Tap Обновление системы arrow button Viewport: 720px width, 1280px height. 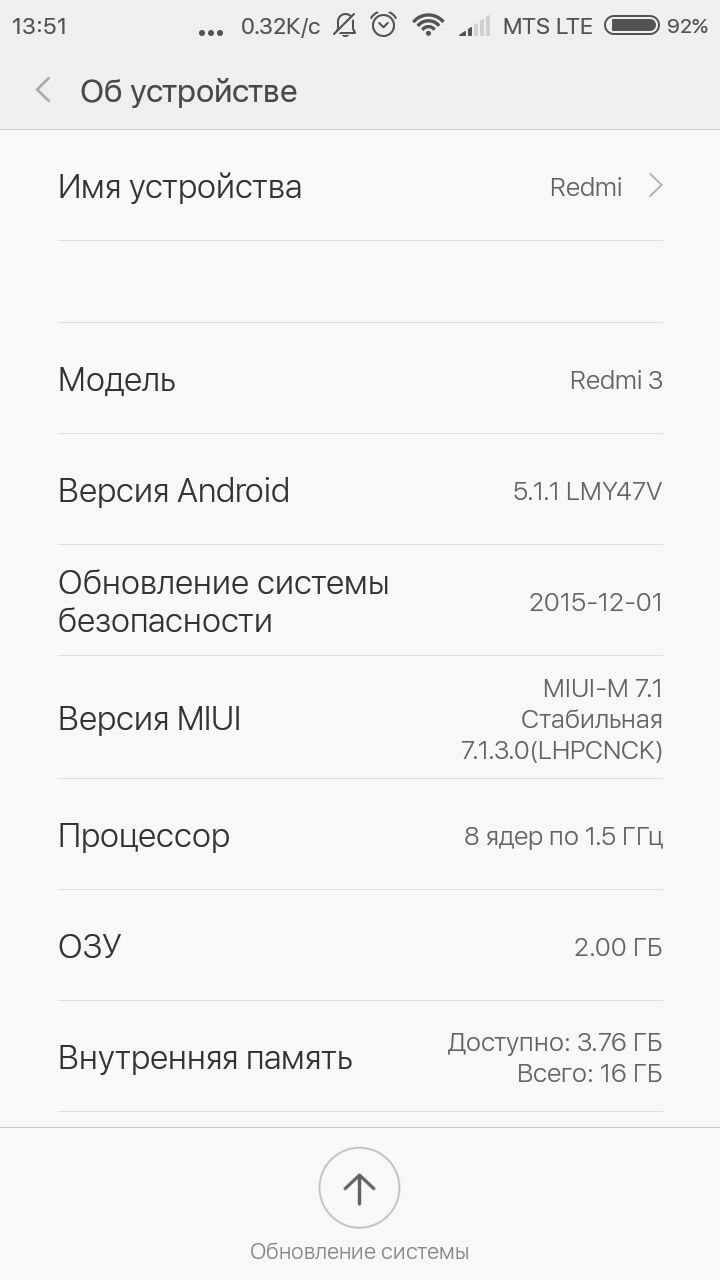coord(359,1188)
